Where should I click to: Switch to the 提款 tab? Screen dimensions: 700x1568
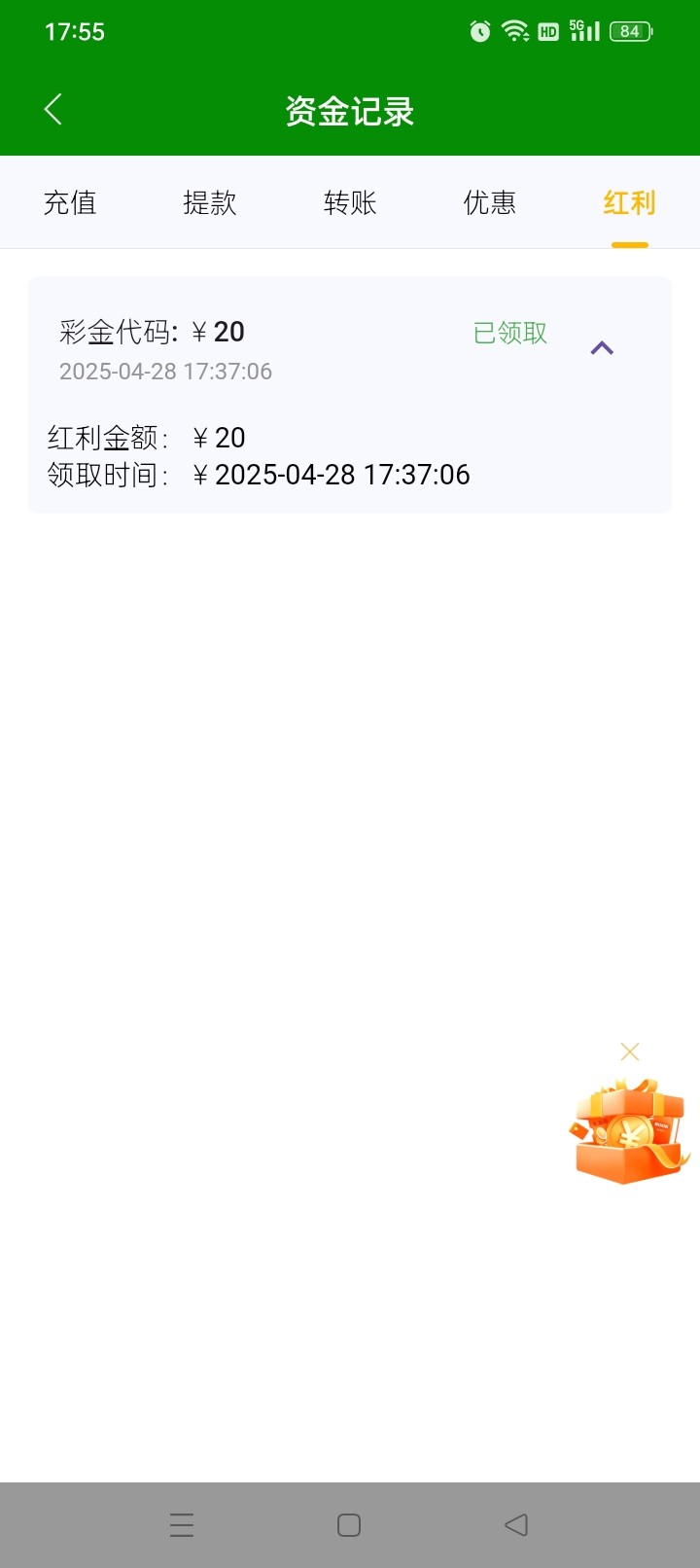[210, 202]
